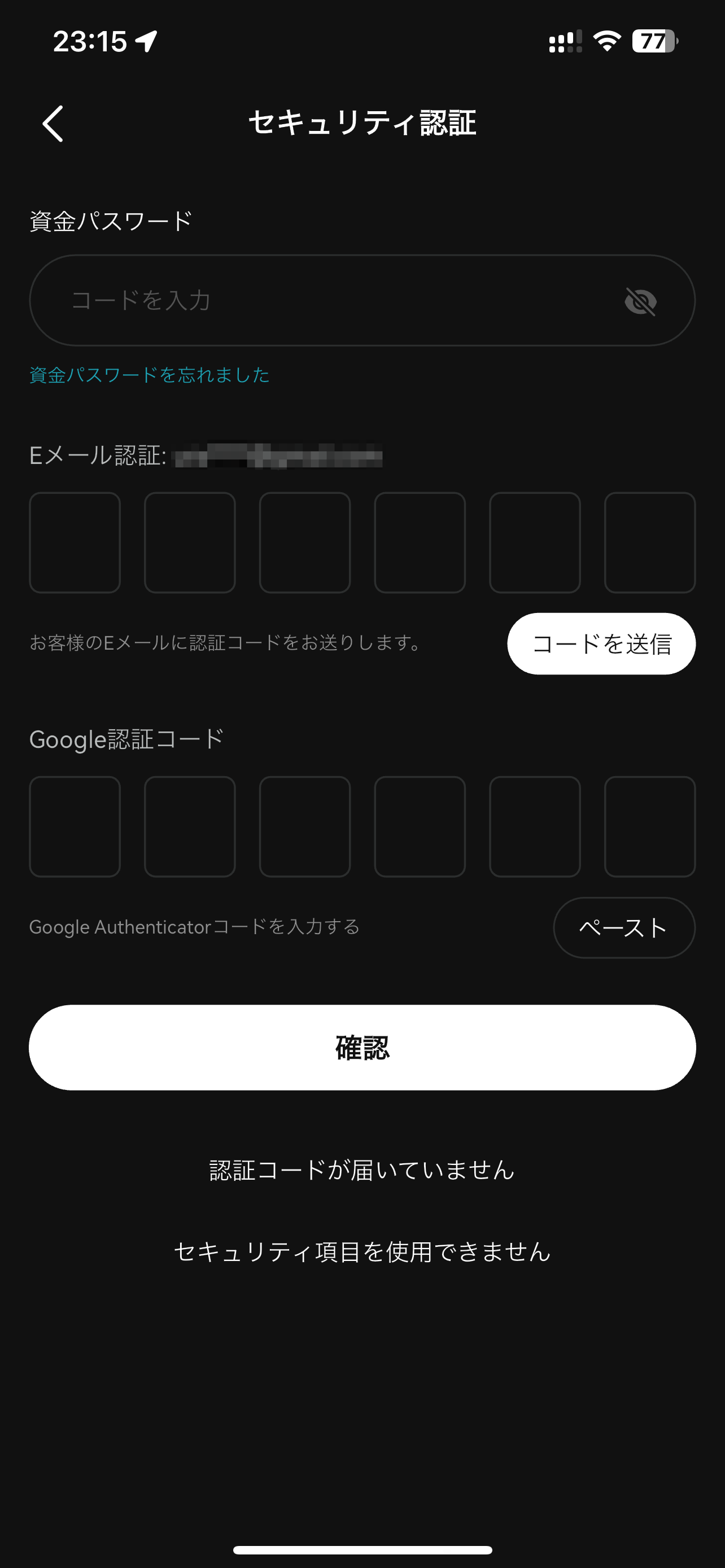Screen dimensions: 725x1568
Task: Go back using the top-left arrow
Action: click(53, 124)
